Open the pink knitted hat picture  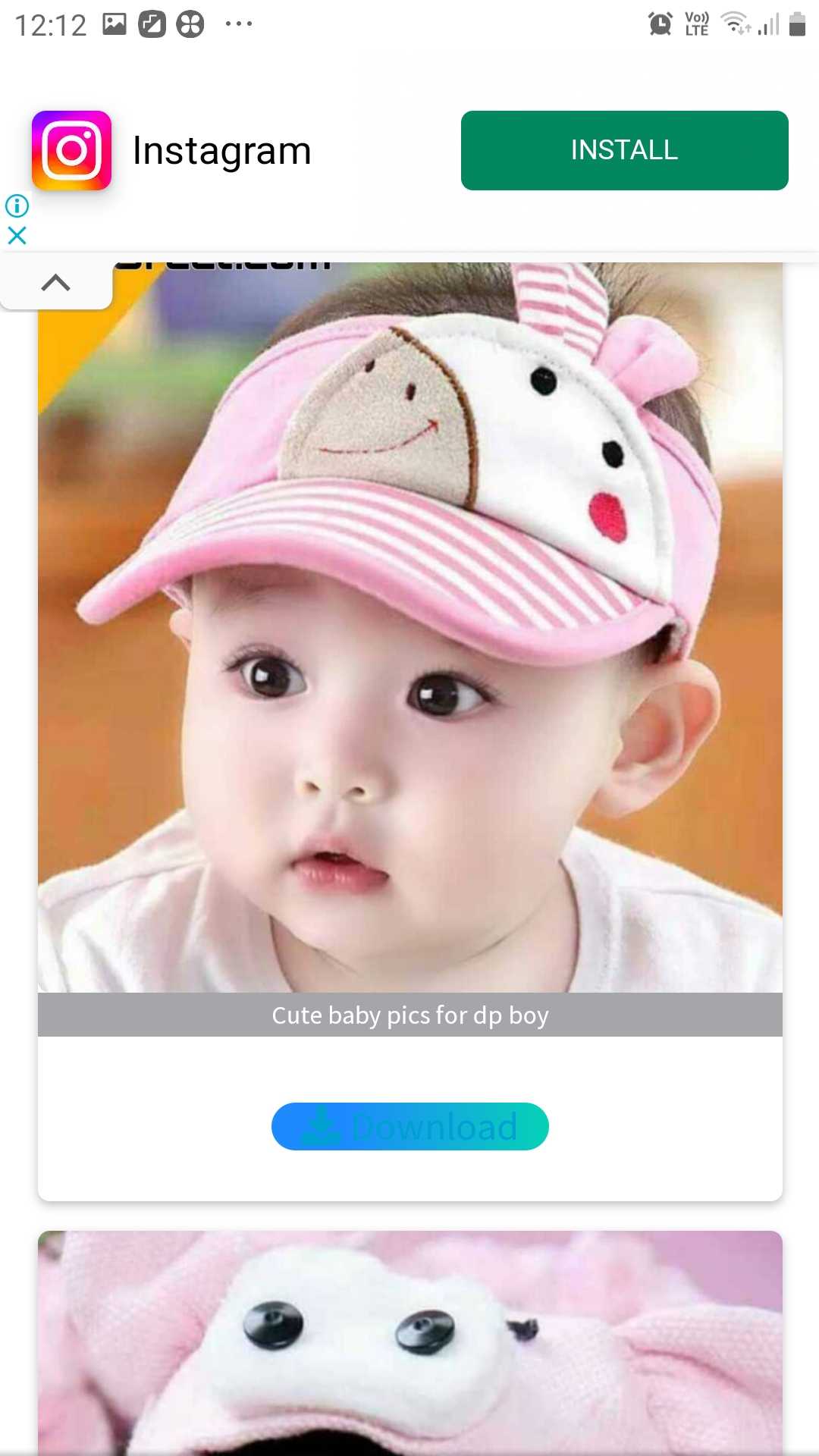(x=409, y=1342)
